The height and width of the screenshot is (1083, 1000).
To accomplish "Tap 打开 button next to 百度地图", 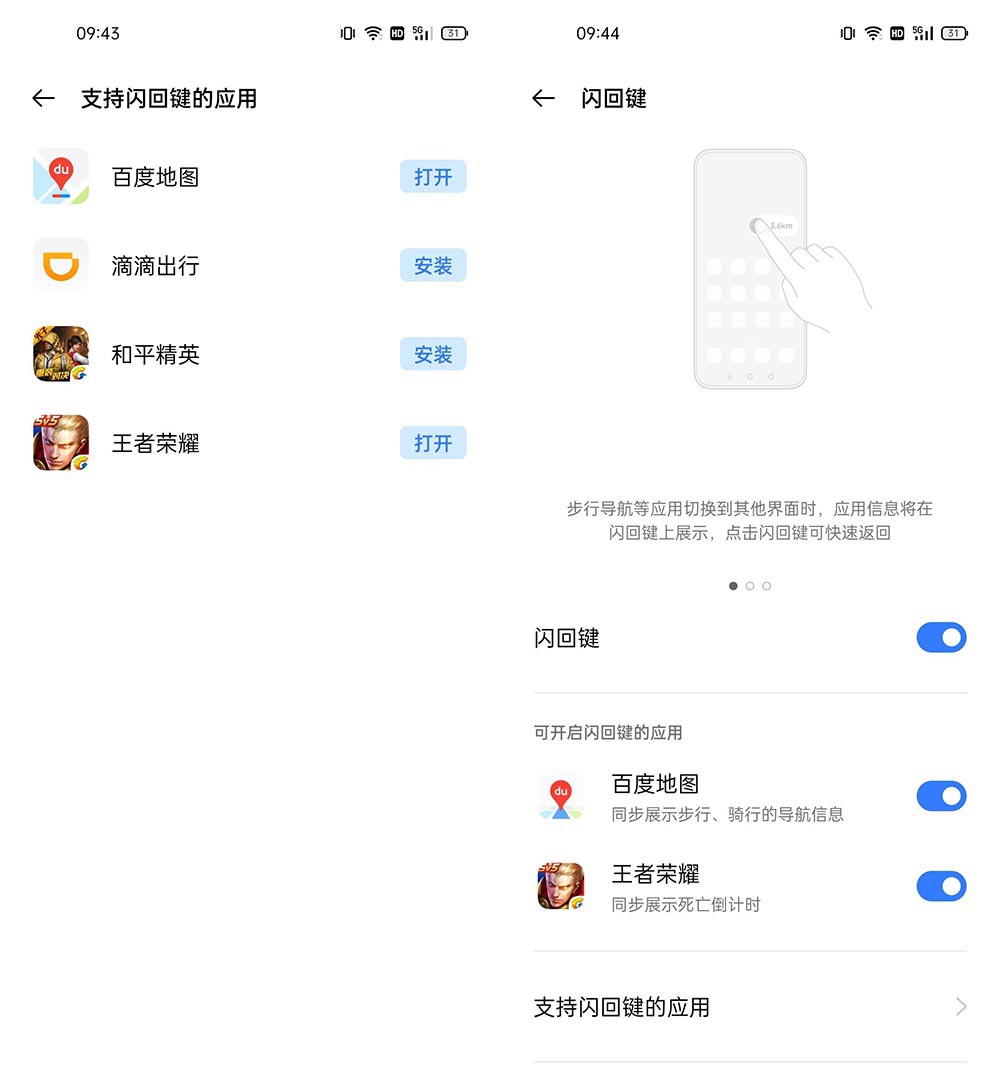I will point(433,177).
